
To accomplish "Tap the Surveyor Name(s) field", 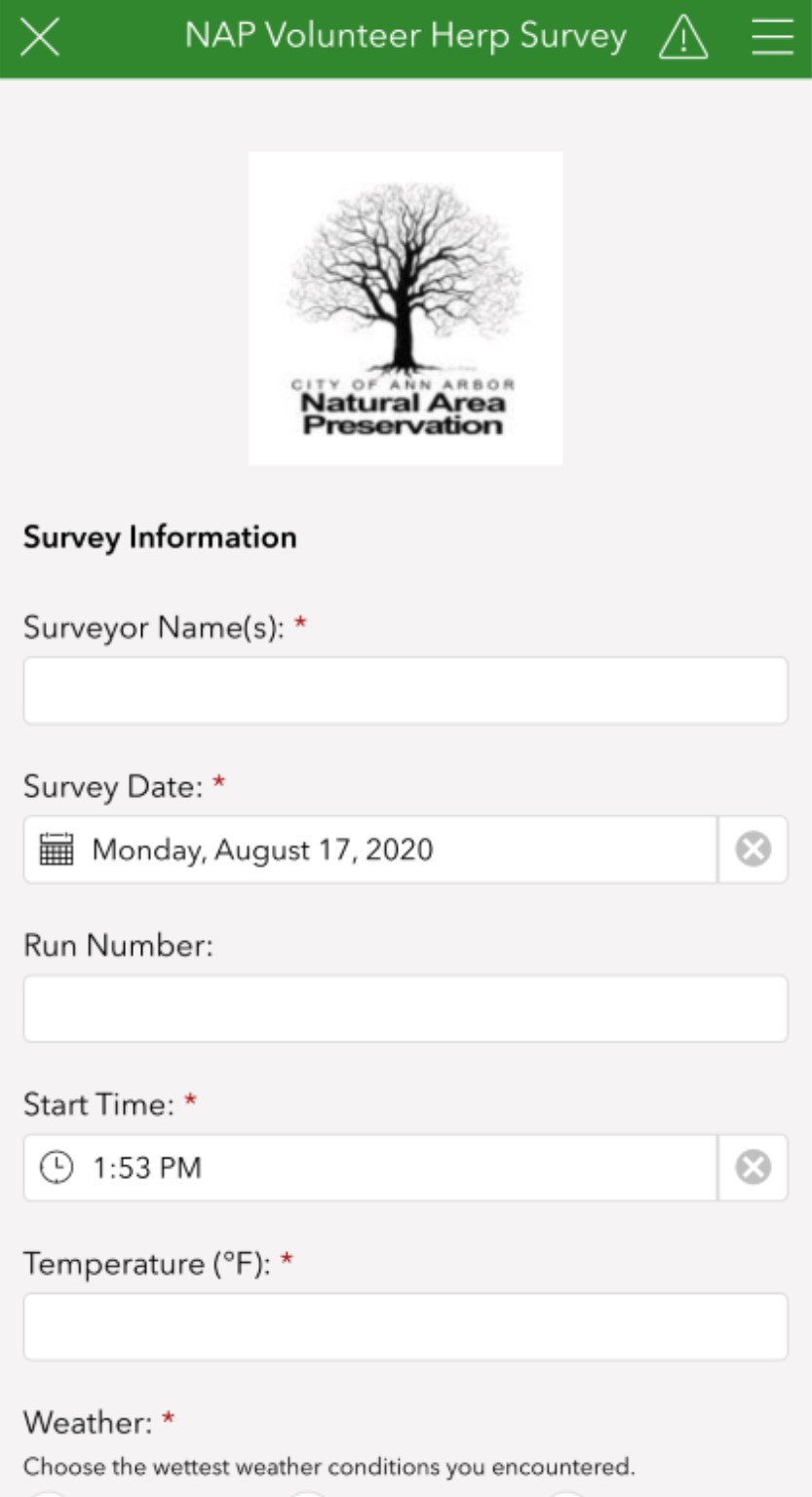I will click(x=406, y=690).
